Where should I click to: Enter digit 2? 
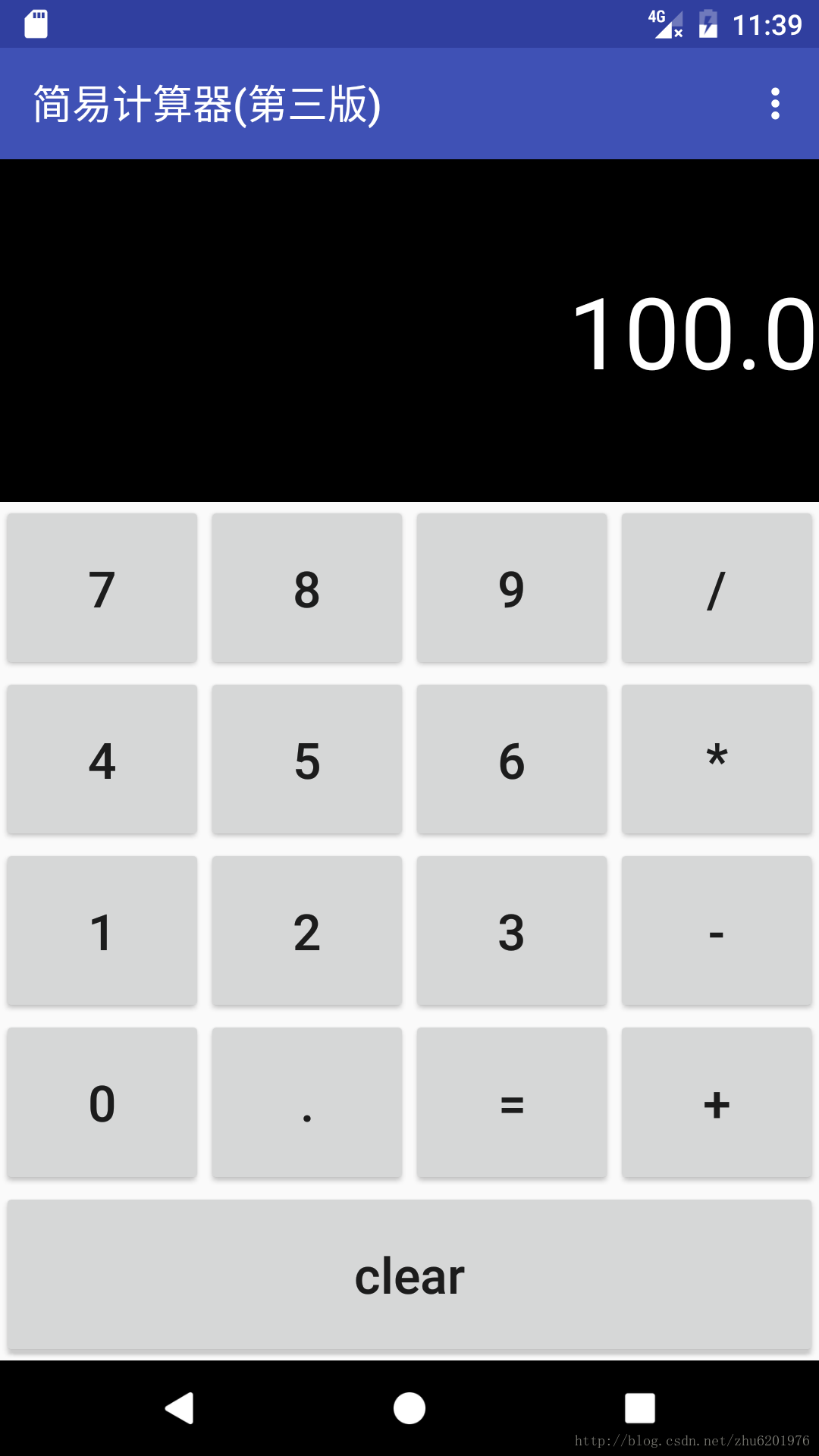coord(307,931)
